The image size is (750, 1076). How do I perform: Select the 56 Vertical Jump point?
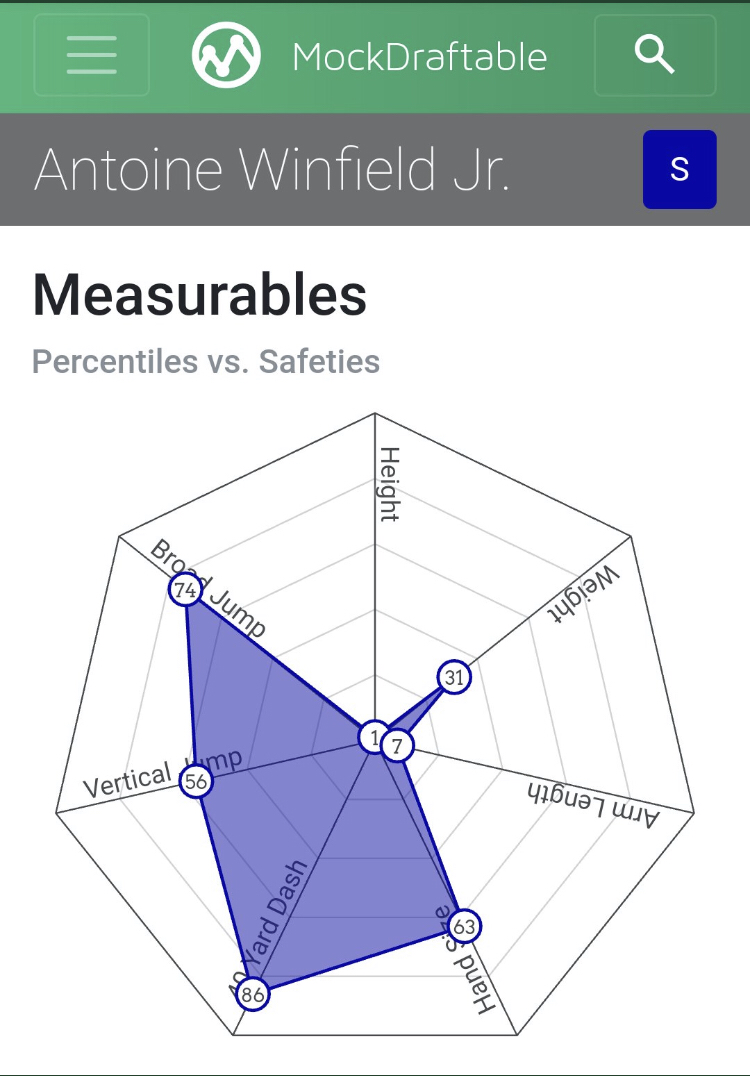point(196,781)
